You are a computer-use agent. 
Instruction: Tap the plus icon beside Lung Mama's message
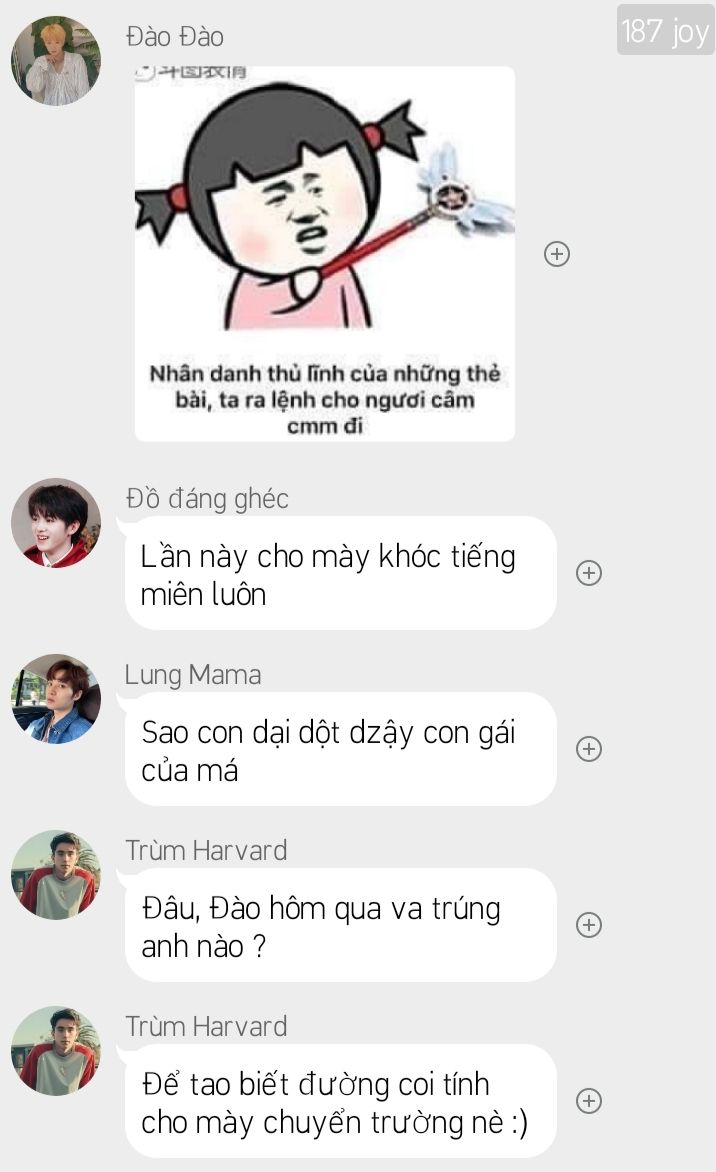click(x=589, y=749)
